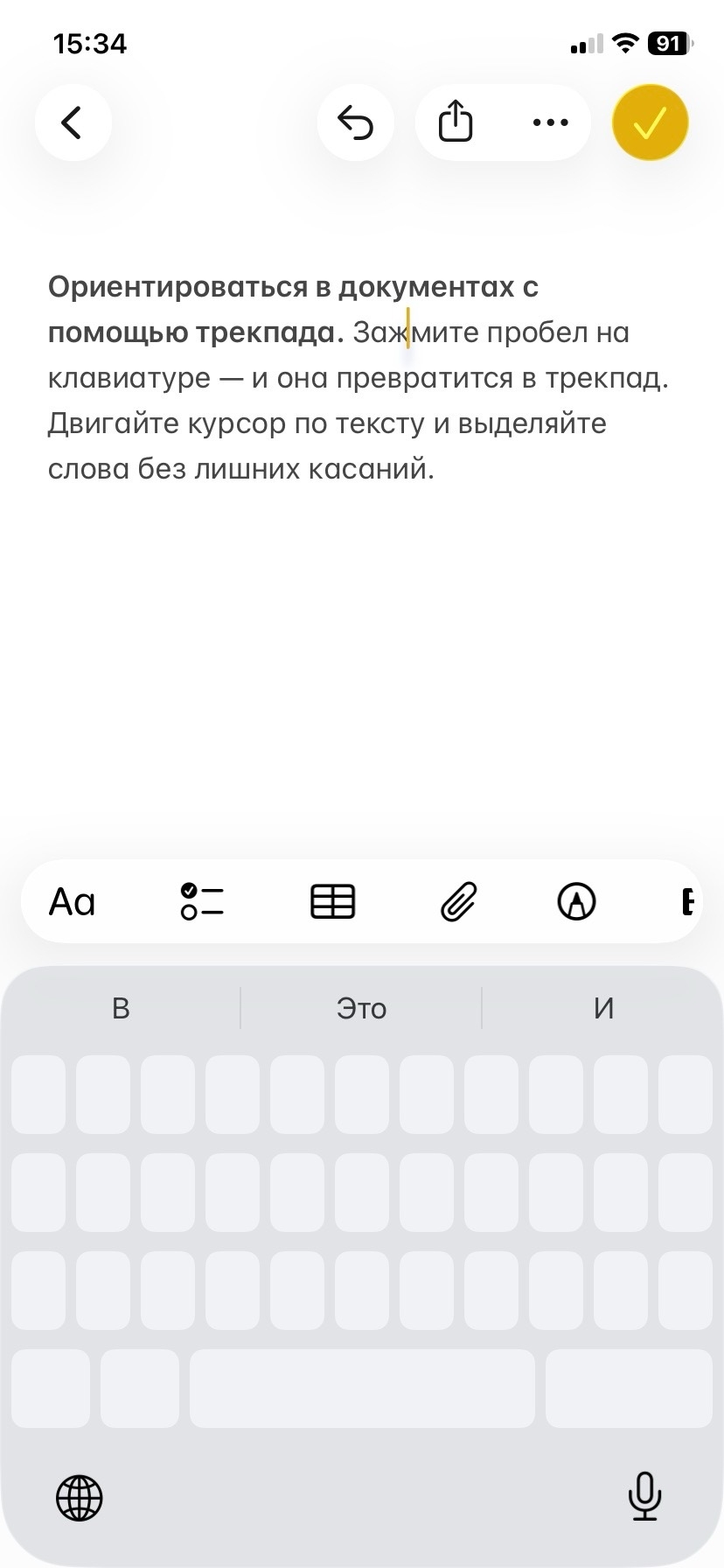Go back to the notes list
The width and height of the screenshot is (724, 1568).
point(73,122)
